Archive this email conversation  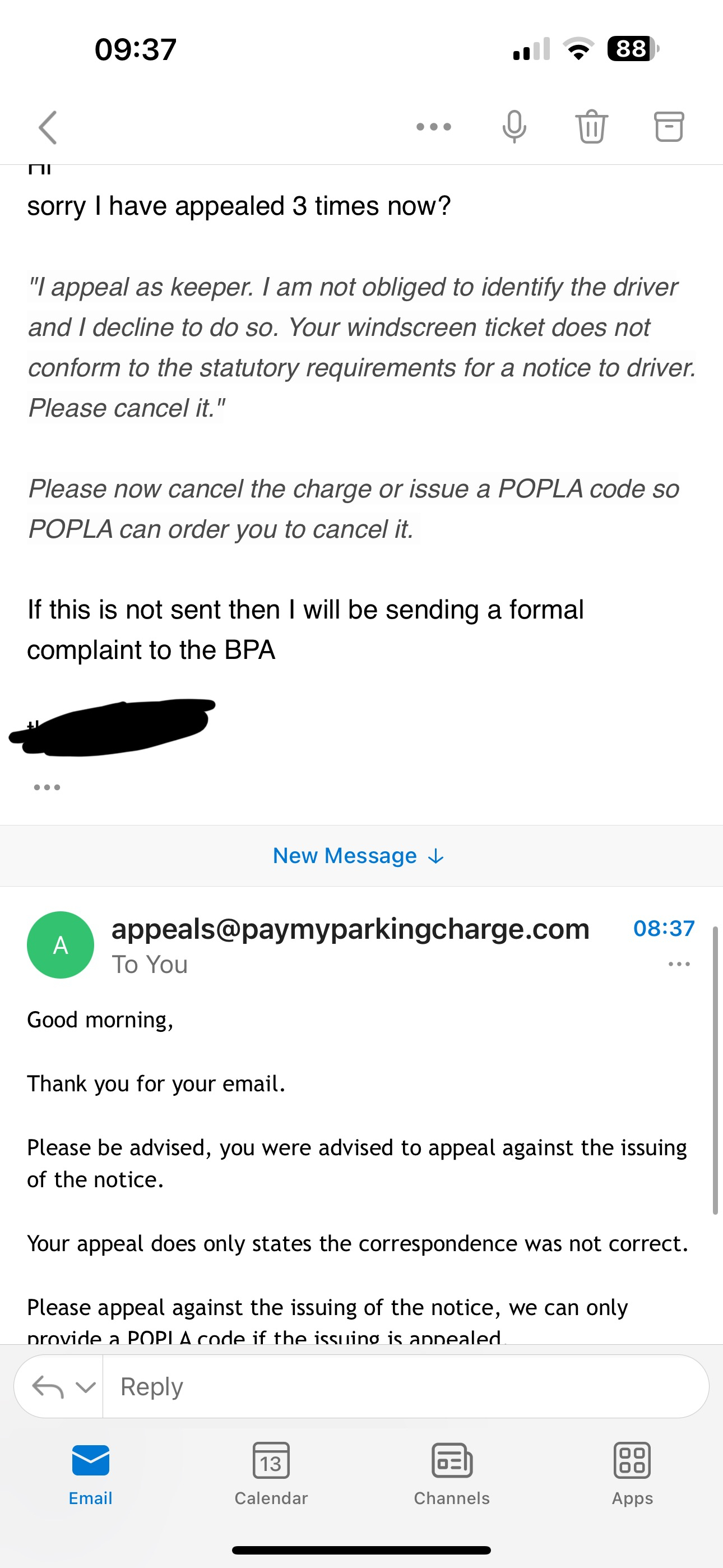pos(669,127)
